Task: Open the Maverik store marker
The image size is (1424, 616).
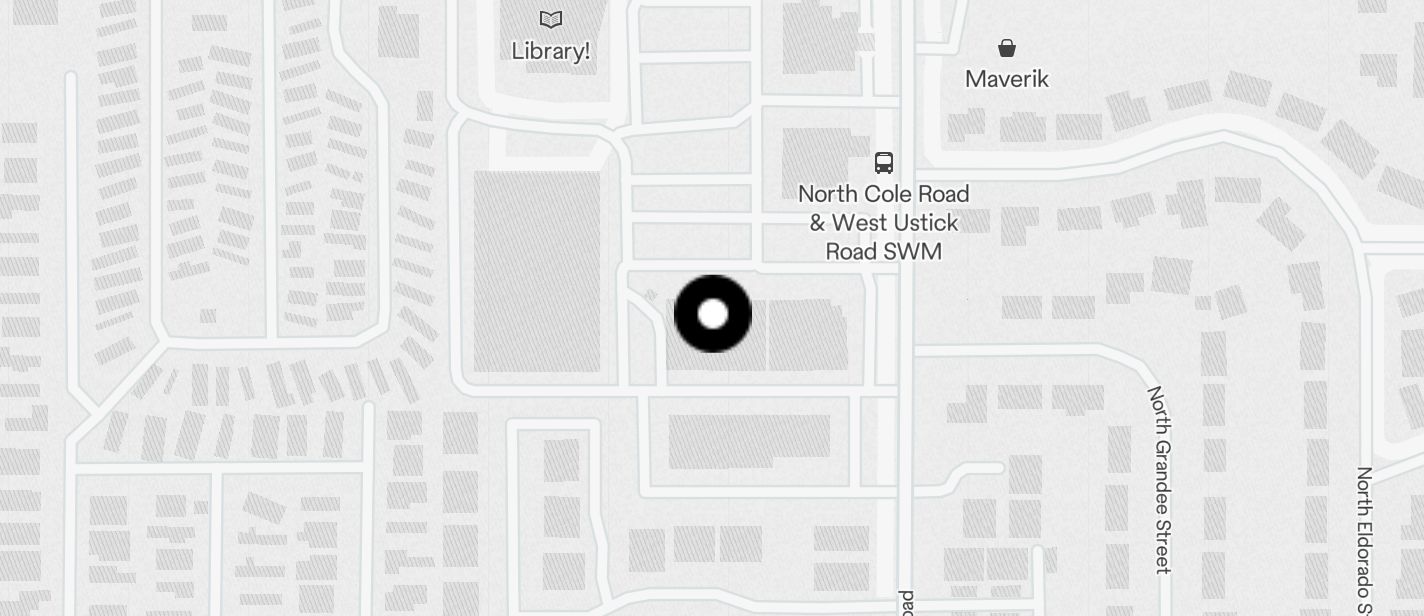Action: pos(1007,48)
